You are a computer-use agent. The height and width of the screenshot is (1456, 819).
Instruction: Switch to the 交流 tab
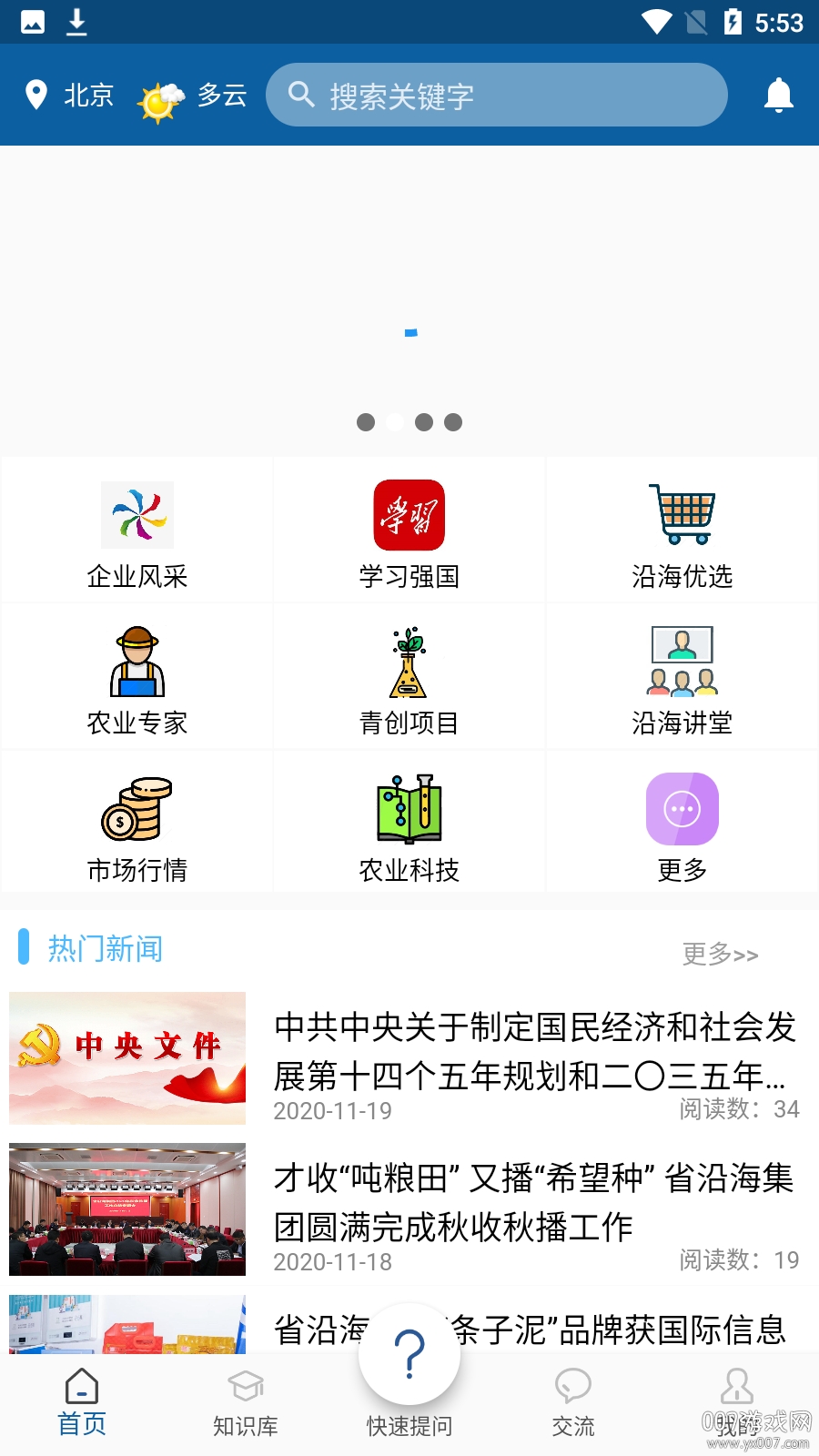pyautogui.click(x=573, y=1403)
